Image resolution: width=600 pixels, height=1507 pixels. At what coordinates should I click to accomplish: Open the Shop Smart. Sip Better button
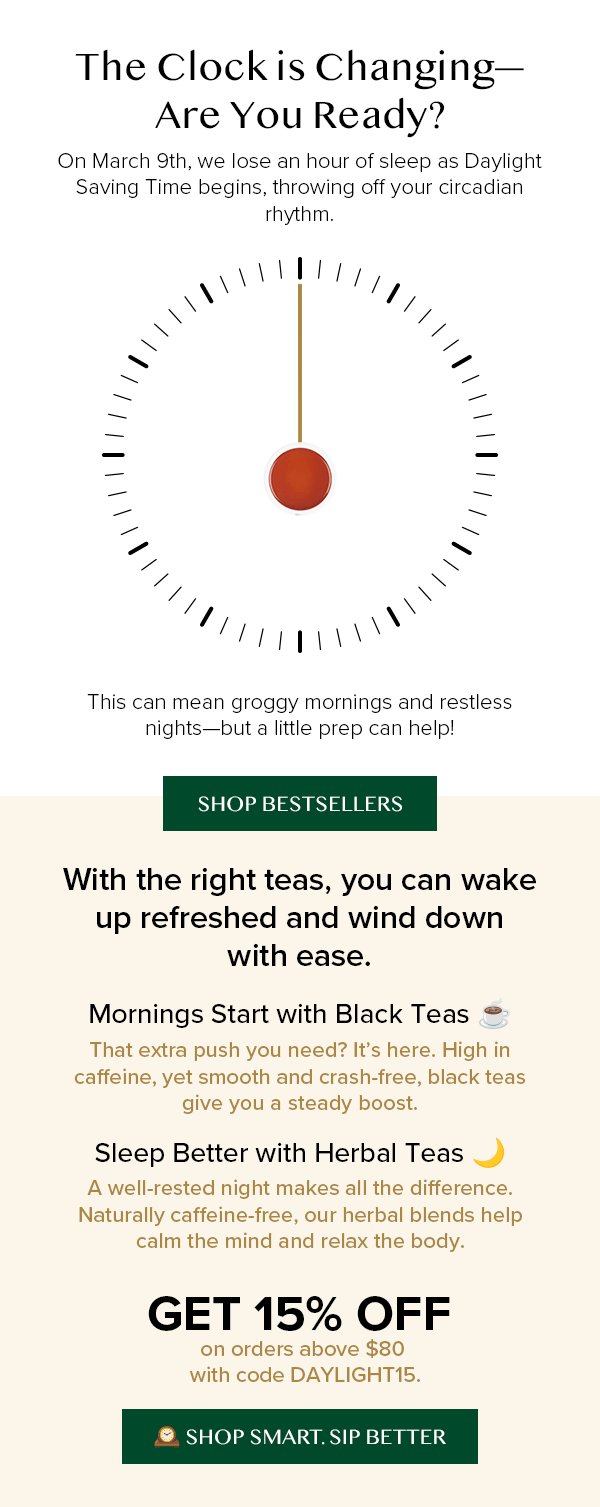point(300,1436)
